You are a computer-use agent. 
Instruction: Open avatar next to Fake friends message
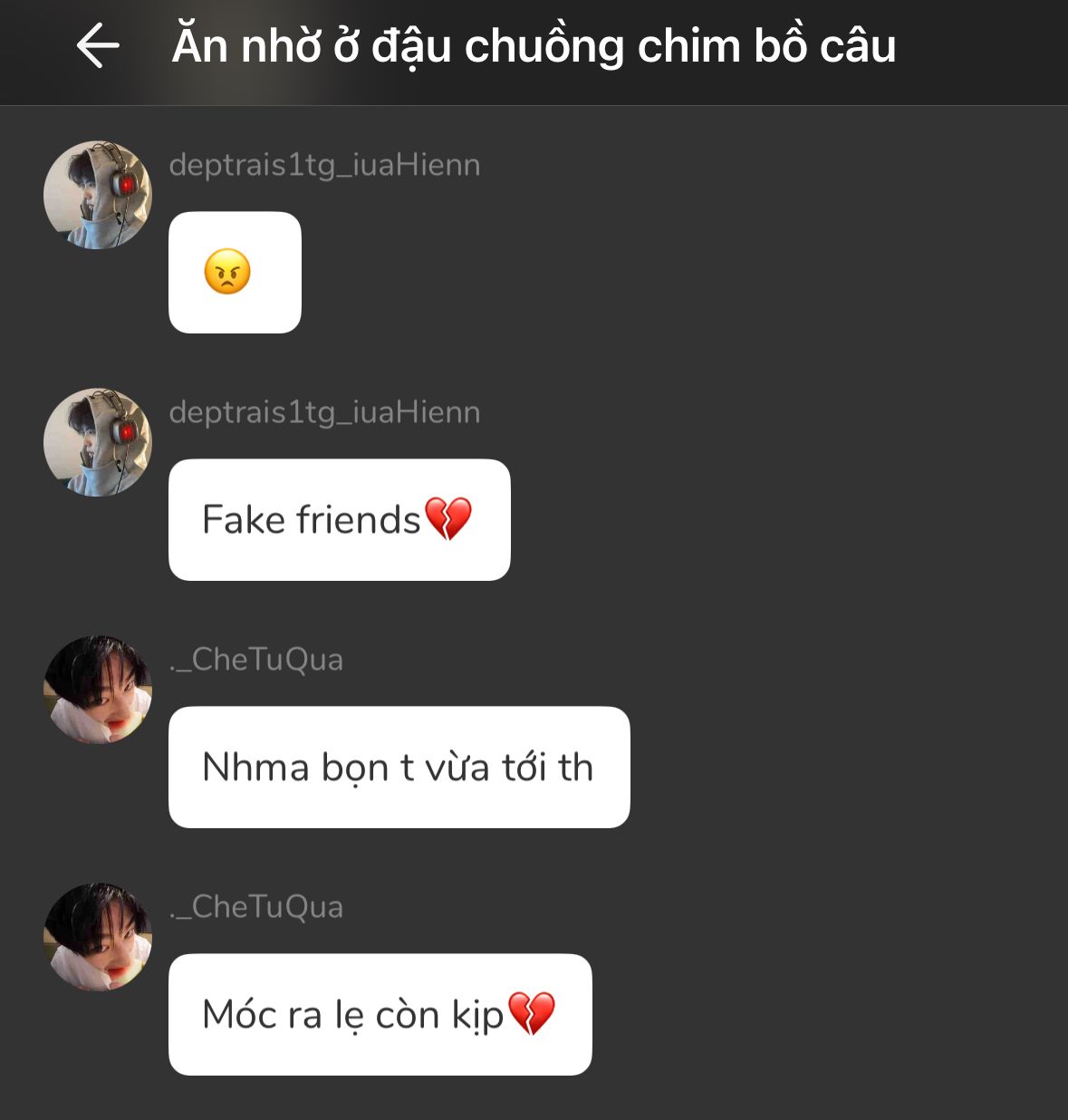click(x=98, y=442)
